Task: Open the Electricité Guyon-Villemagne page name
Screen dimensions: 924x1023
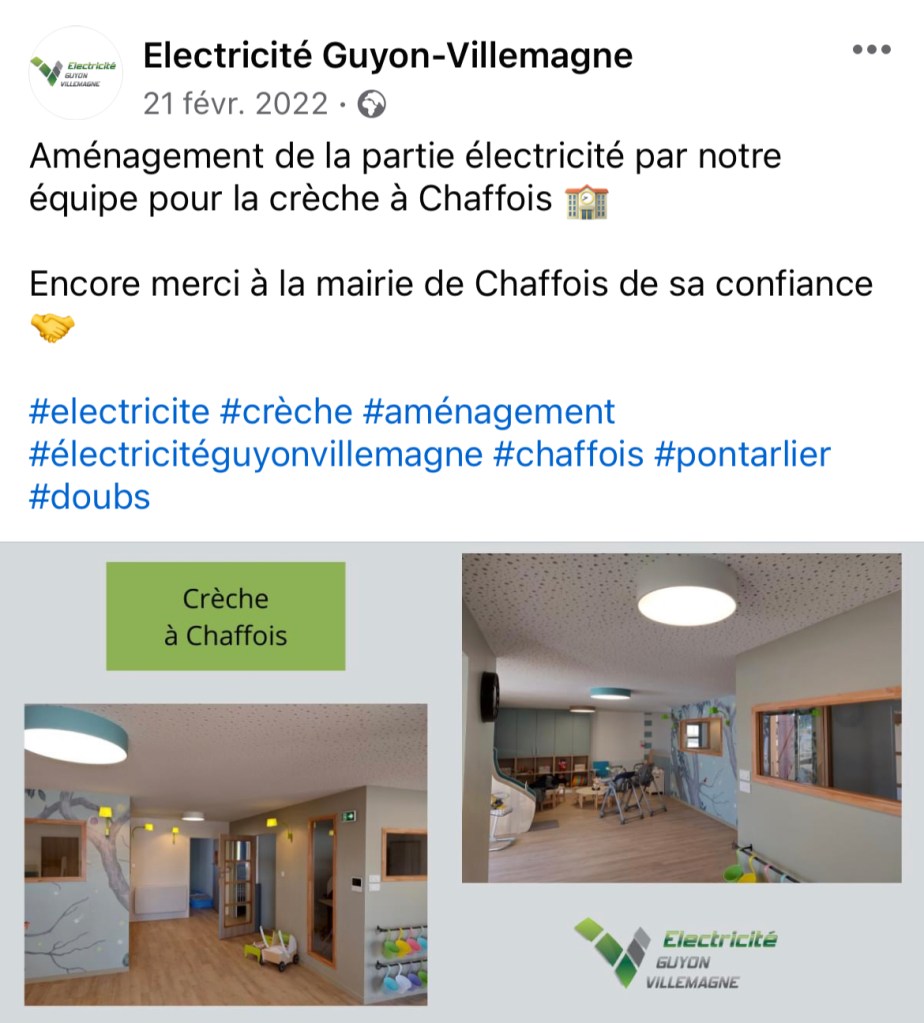Action: point(388,56)
